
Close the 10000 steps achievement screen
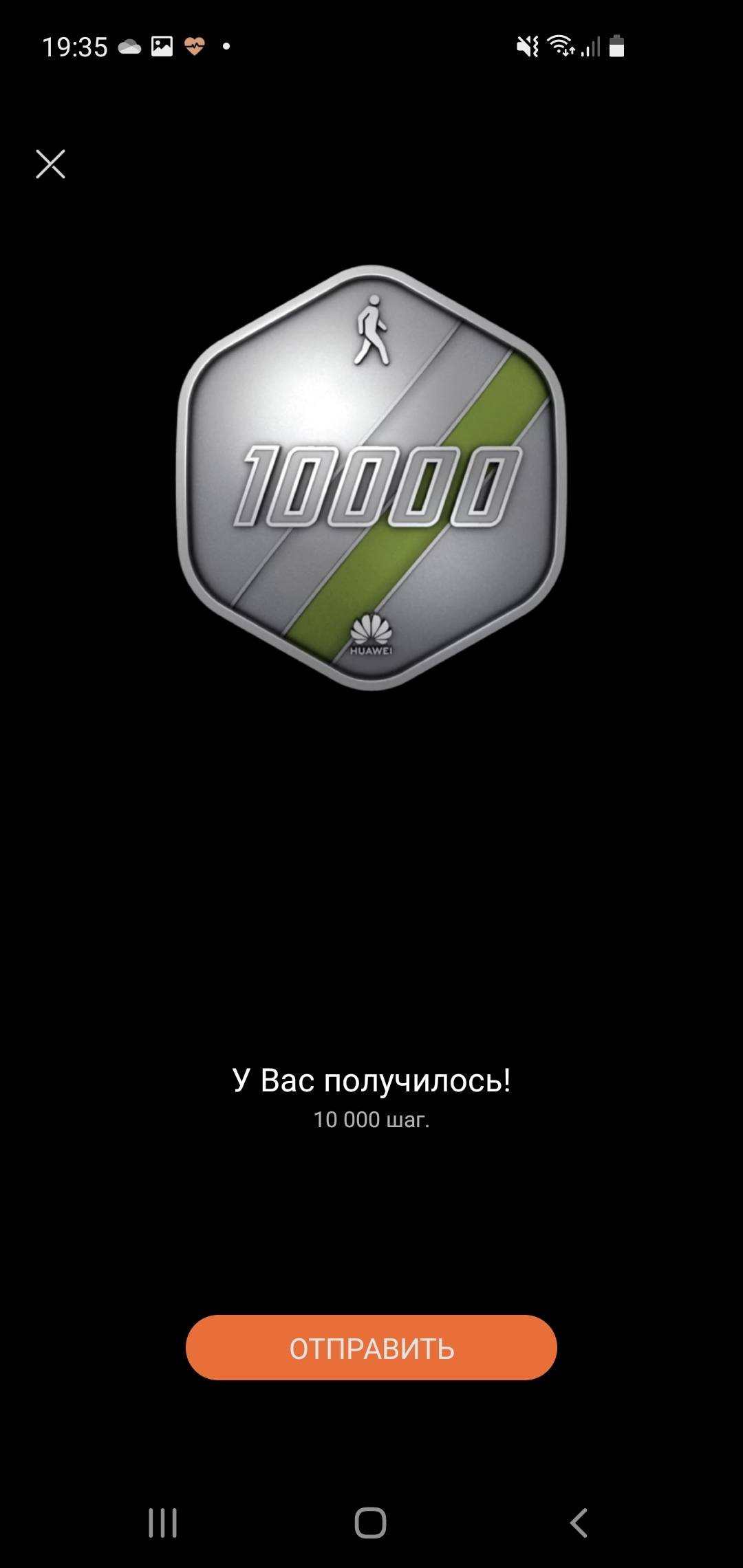tap(50, 164)
